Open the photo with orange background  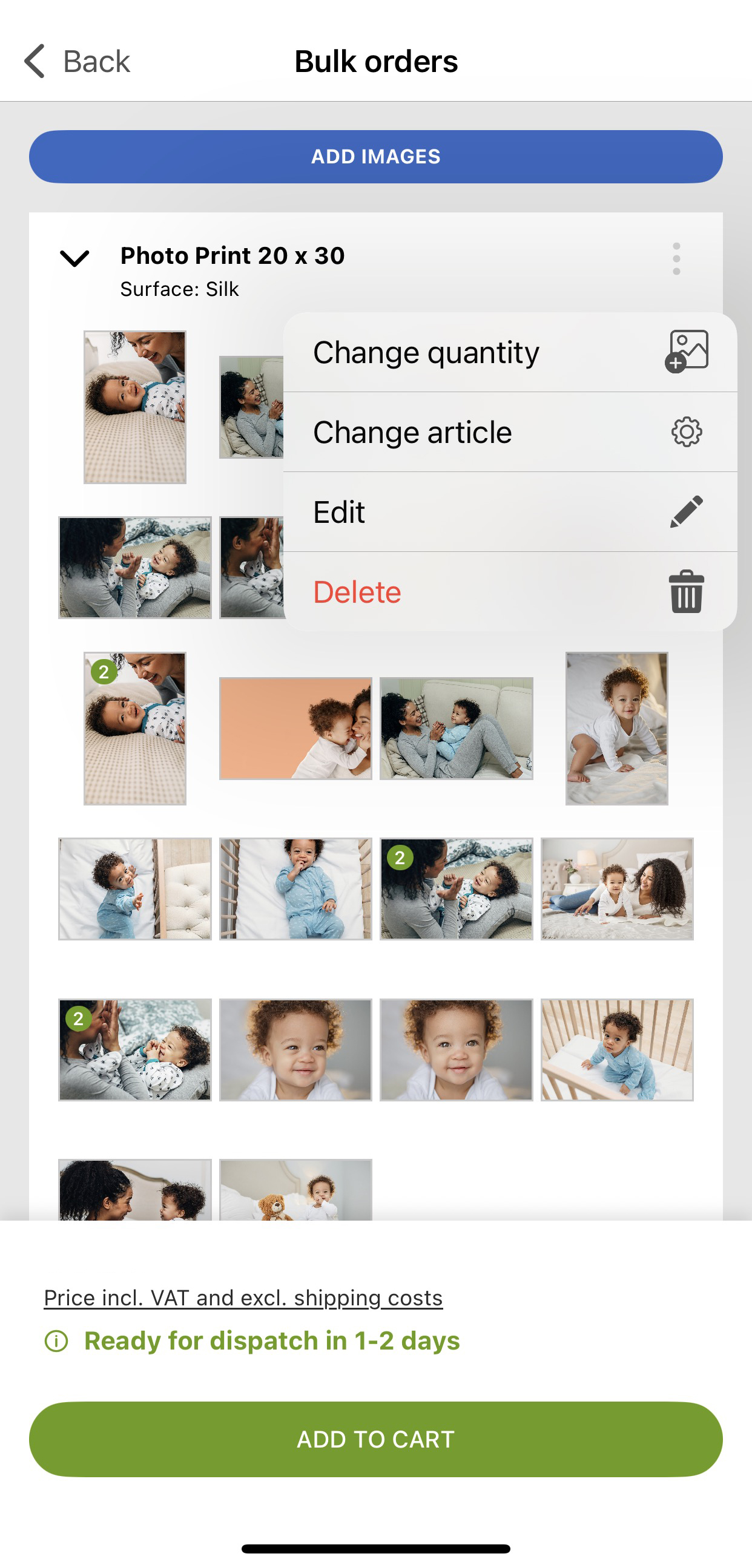coord(295,728)
